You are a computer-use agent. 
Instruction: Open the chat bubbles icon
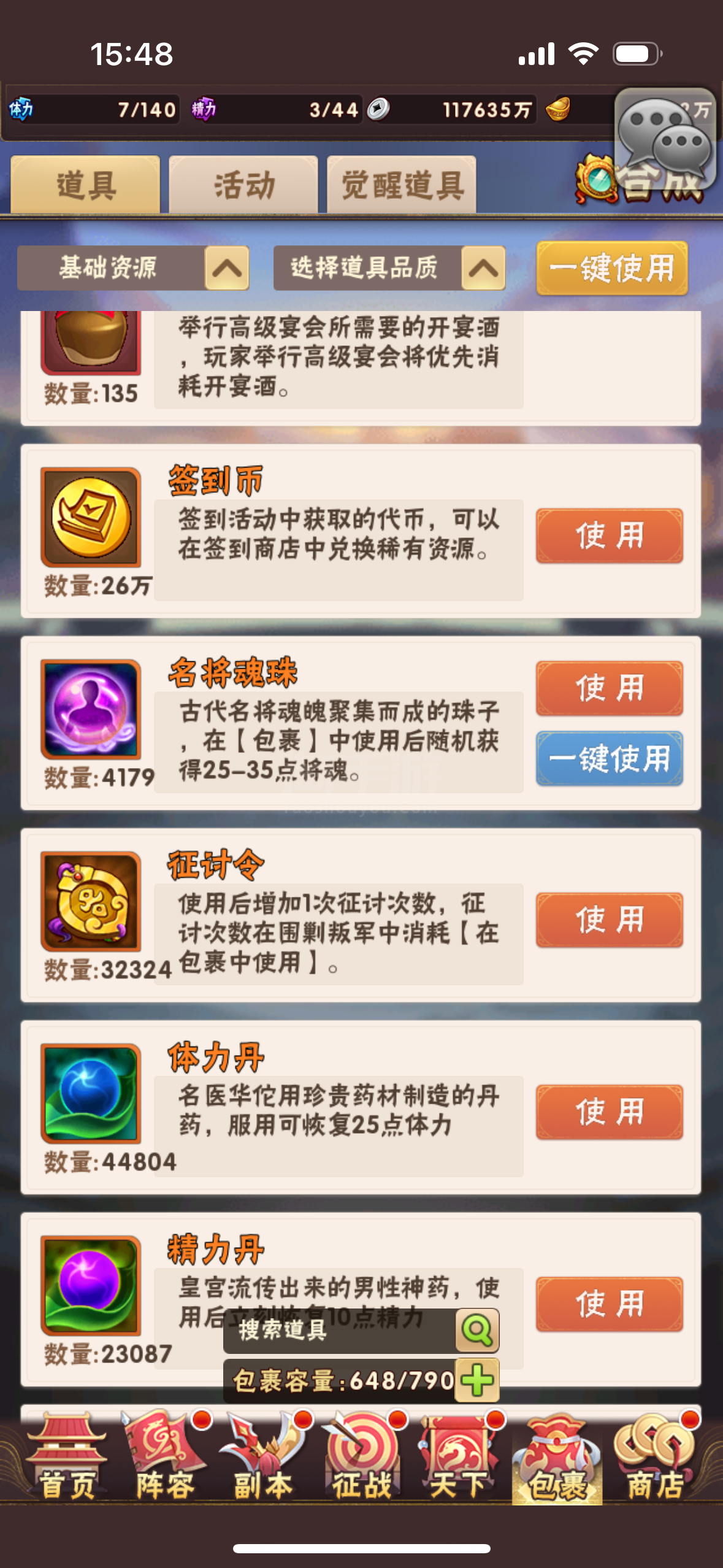[665, 137]
